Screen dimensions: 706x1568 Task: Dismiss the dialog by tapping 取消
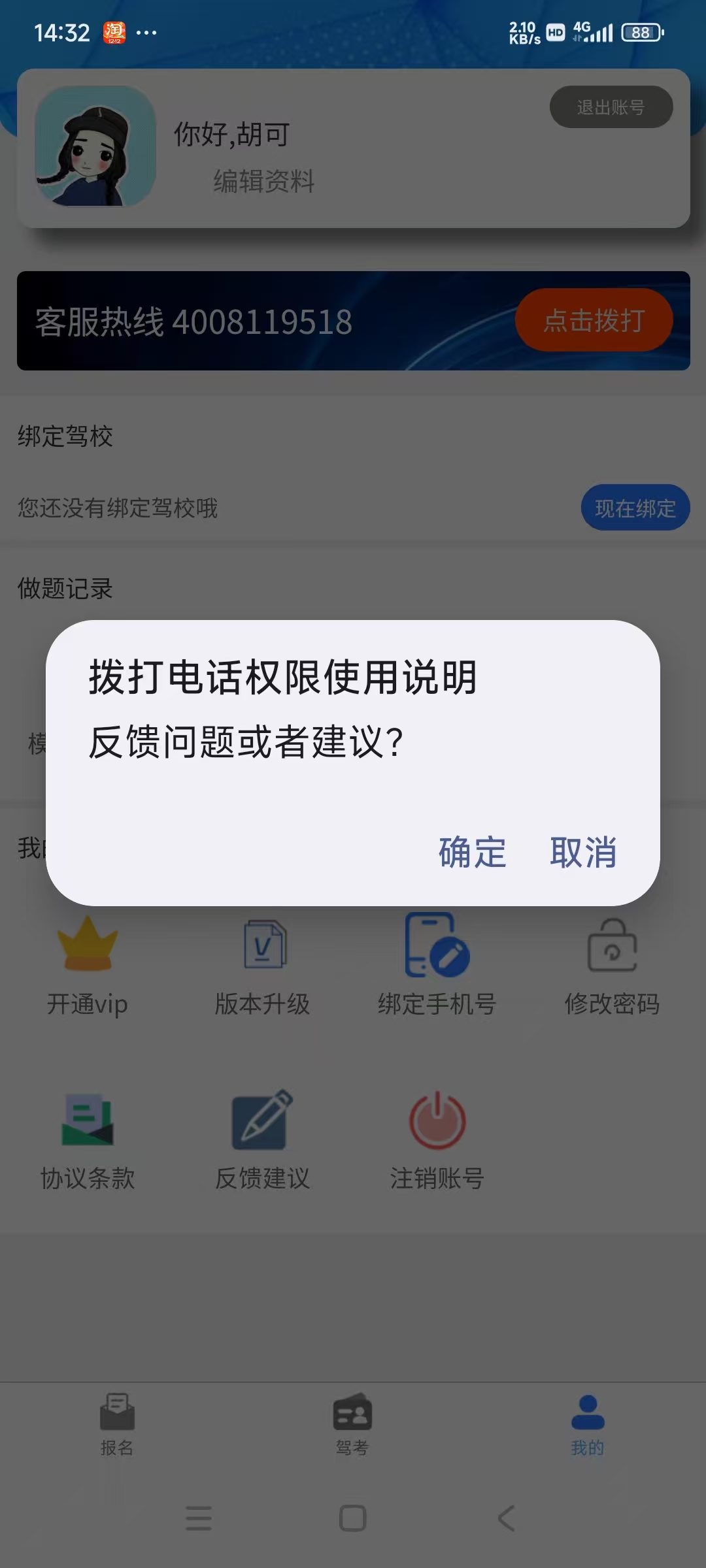(583, 852)
